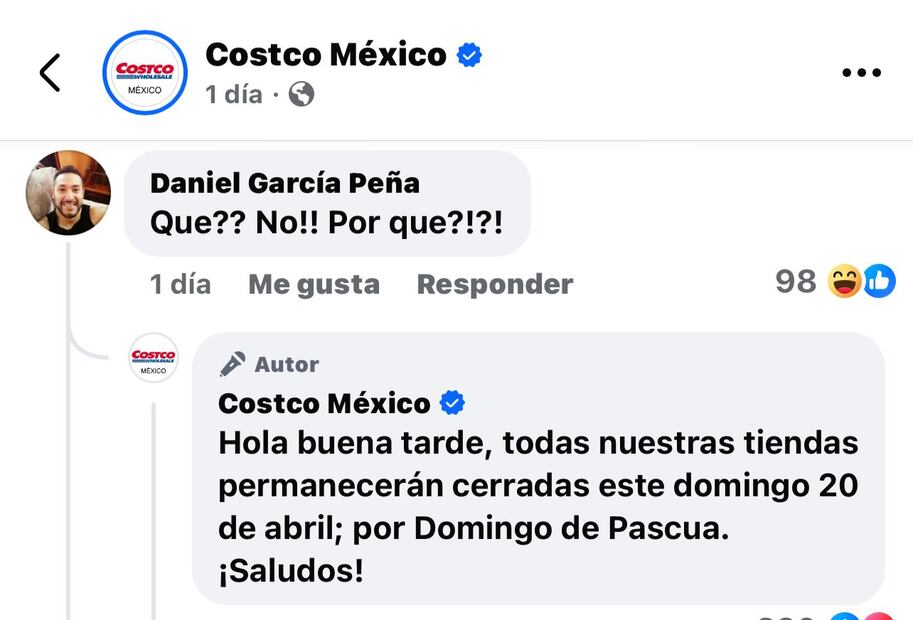Open Daniel García Peña's profile photo

(68, 193)
